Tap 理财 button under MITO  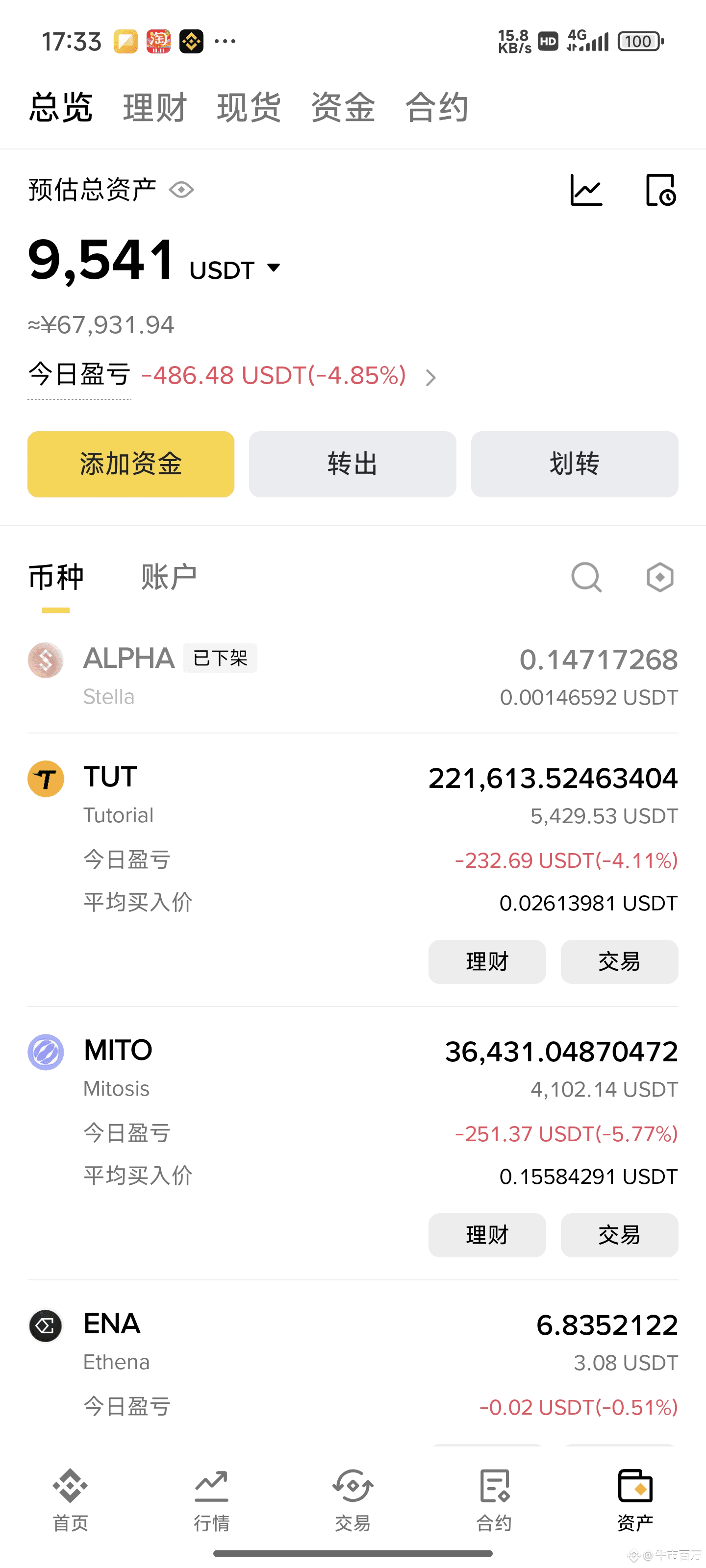click(487, 1235)
